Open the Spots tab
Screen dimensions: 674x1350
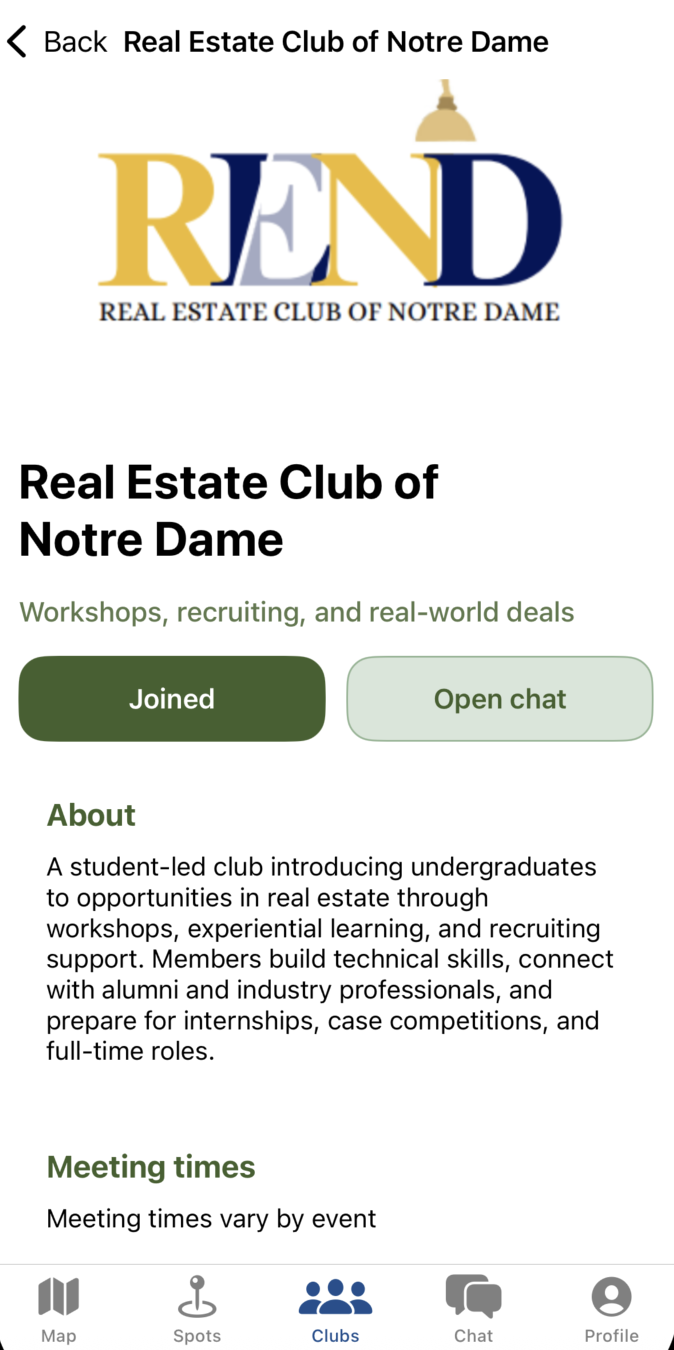tap(197, 1308)
